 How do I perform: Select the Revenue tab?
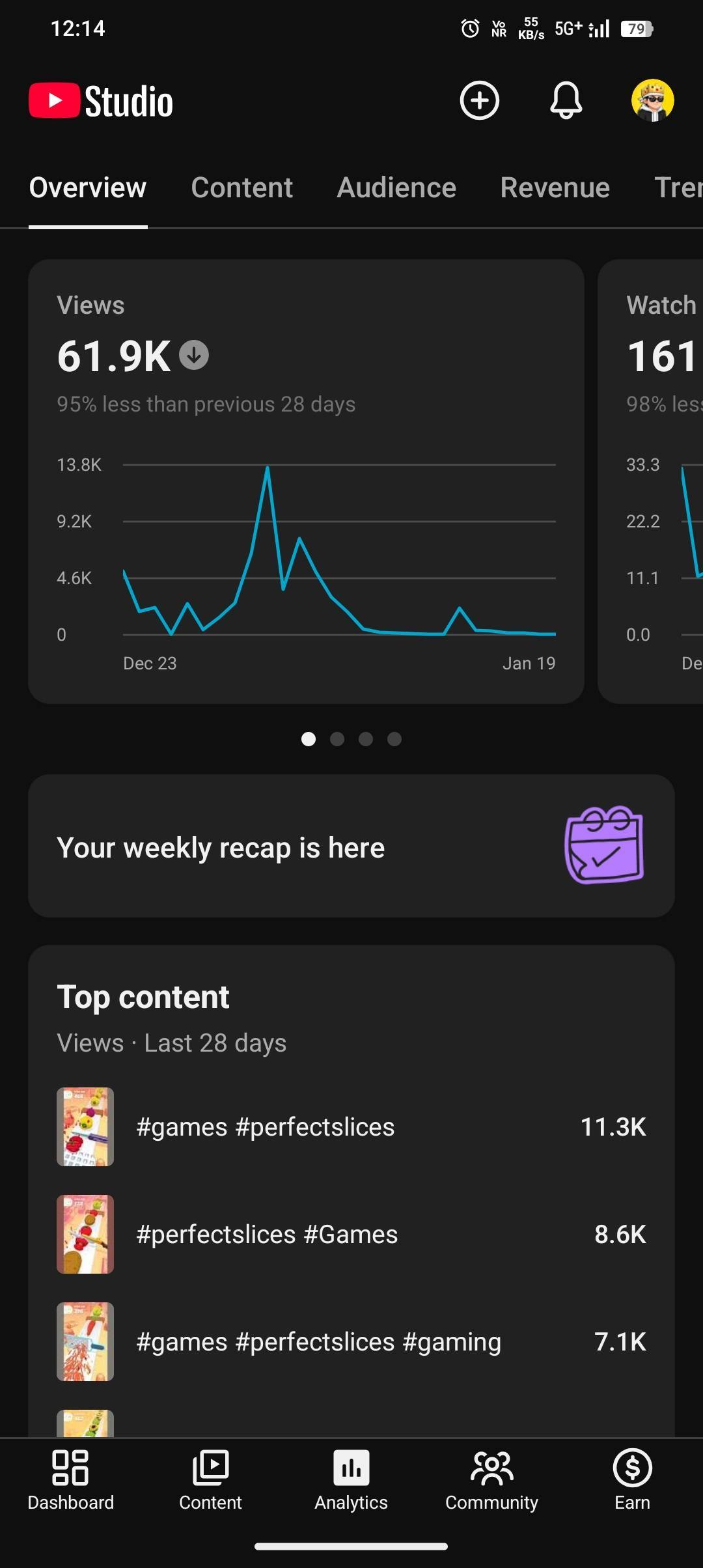(x=555, y=188)
